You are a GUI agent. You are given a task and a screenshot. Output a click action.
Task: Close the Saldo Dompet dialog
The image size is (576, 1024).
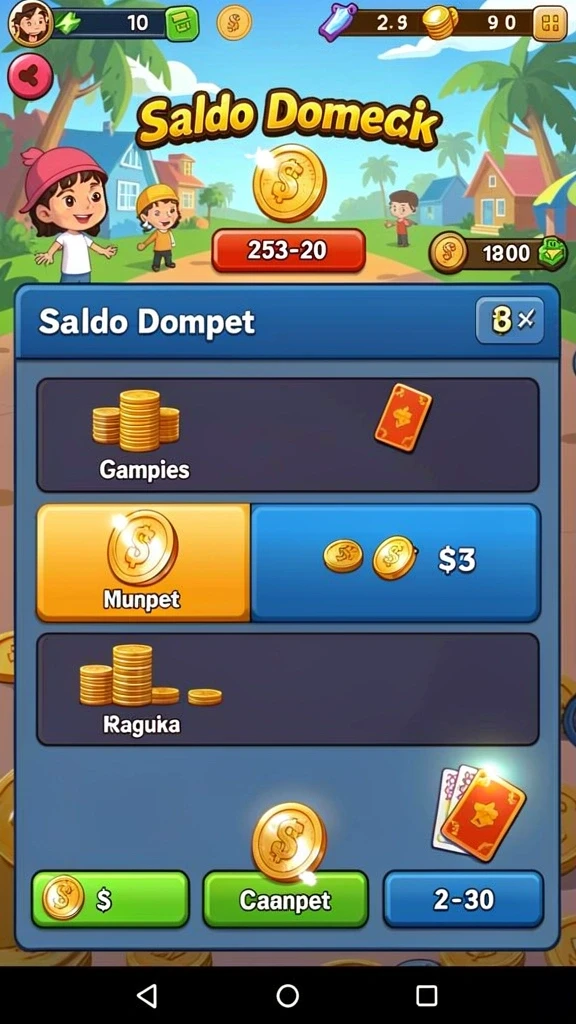pyautogui.click(x=509, y=320)
